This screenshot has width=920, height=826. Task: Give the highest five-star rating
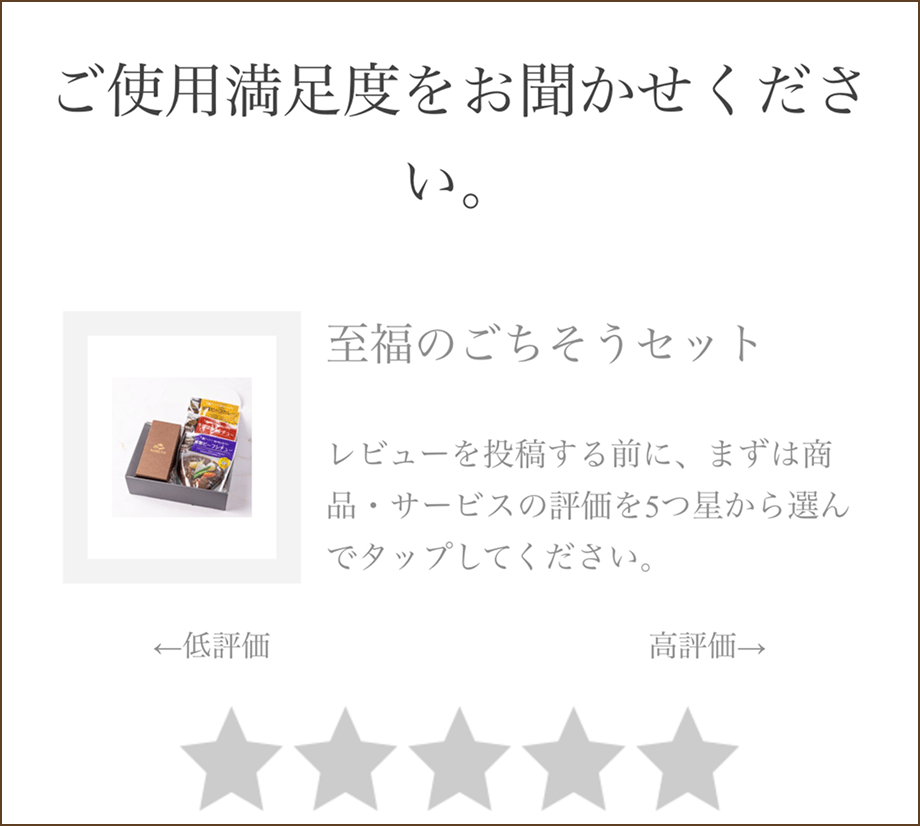point(687,760)
